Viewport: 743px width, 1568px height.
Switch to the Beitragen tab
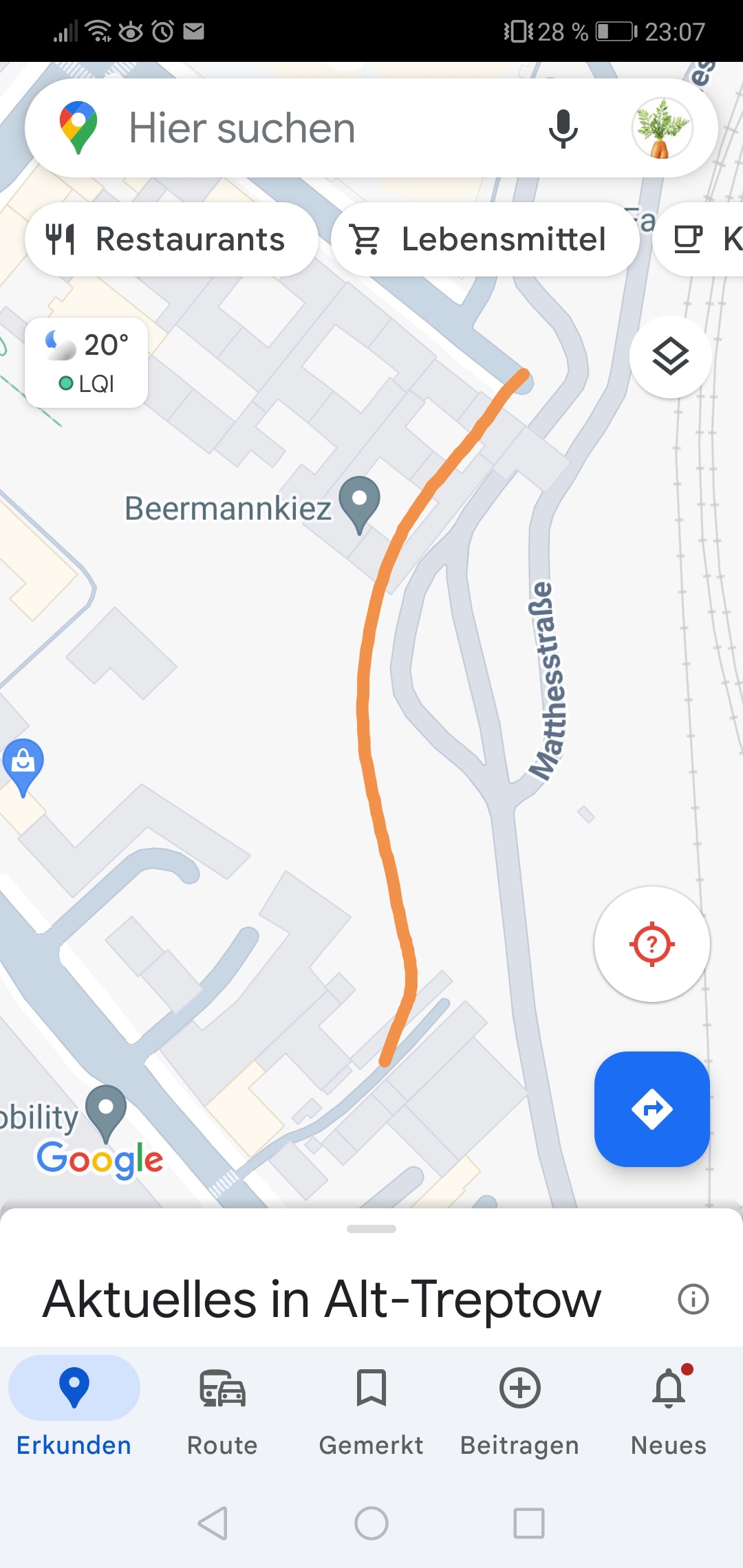coord(519,1406)
